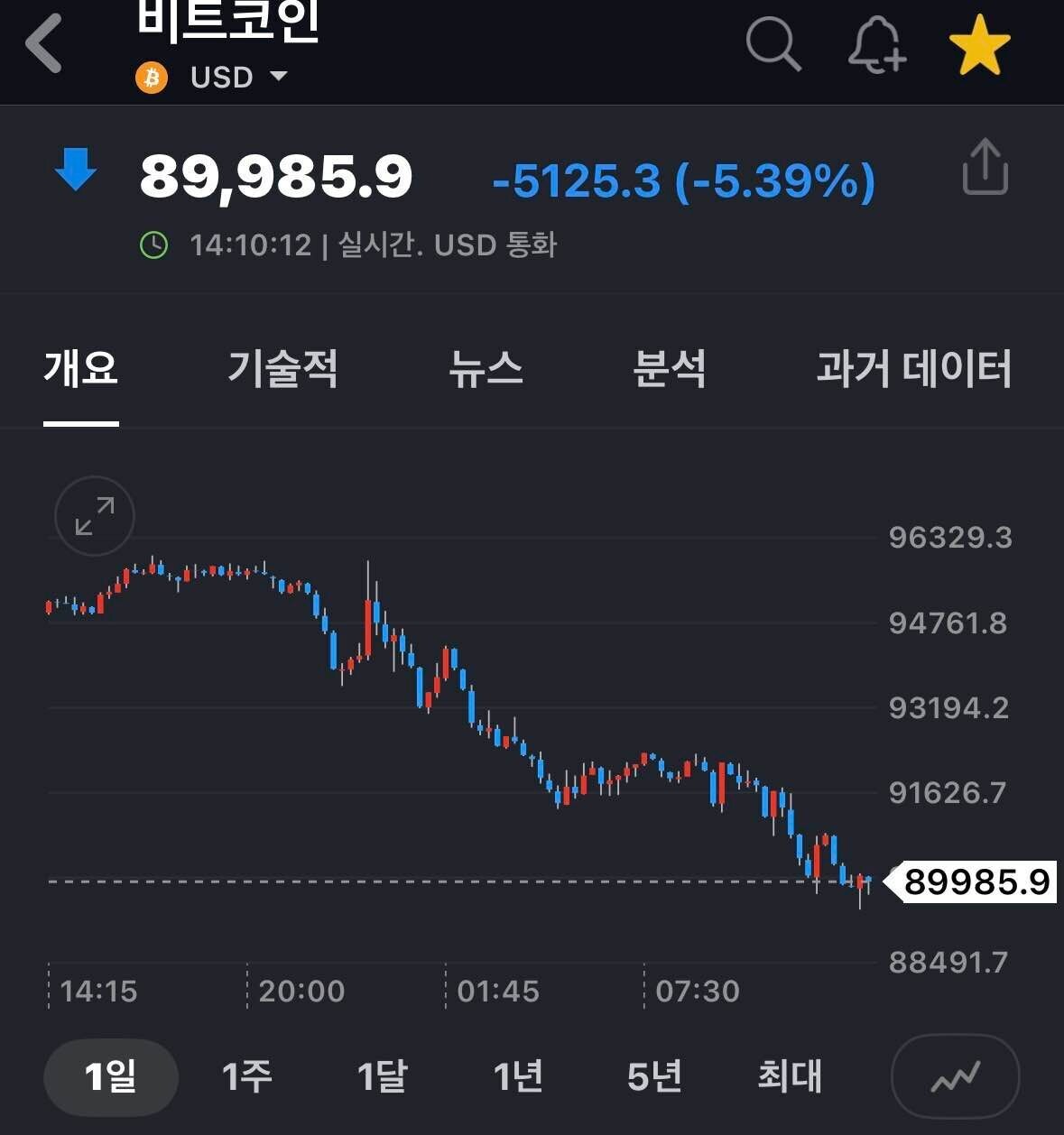Select the 1년 range option
This screenshot has height=1135, width=1064.
[518, 1076]
